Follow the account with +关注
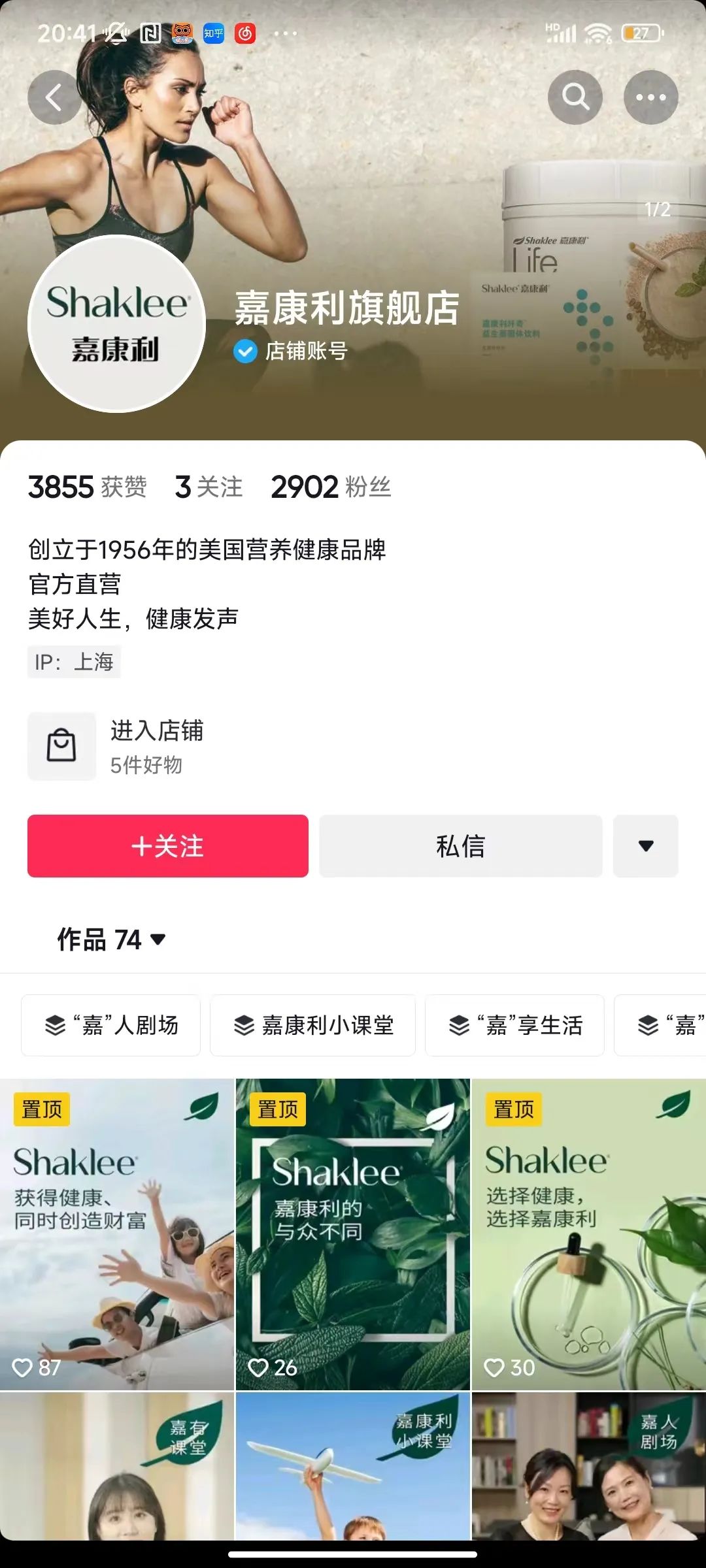The height and width of the screenshot is (1568, 706). click(168, 846)
